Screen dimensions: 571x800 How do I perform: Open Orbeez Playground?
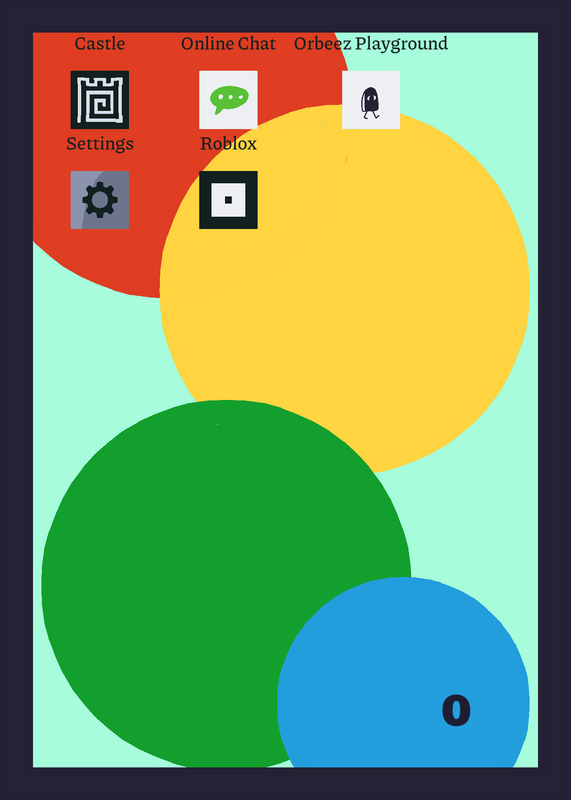pyautogui.click(x=371, y=100)
